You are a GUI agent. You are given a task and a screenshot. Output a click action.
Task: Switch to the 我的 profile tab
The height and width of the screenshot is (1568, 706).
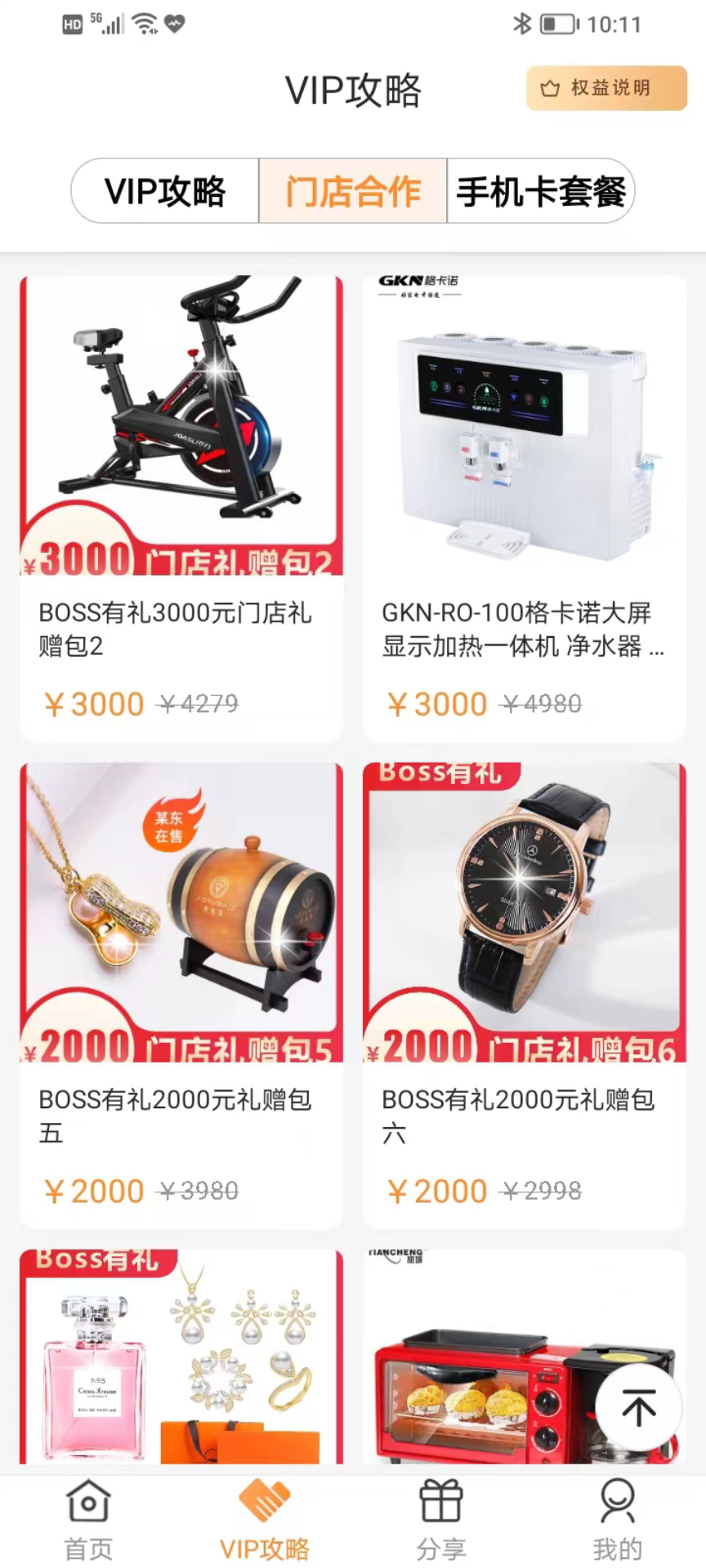[x=618, y=1521]
